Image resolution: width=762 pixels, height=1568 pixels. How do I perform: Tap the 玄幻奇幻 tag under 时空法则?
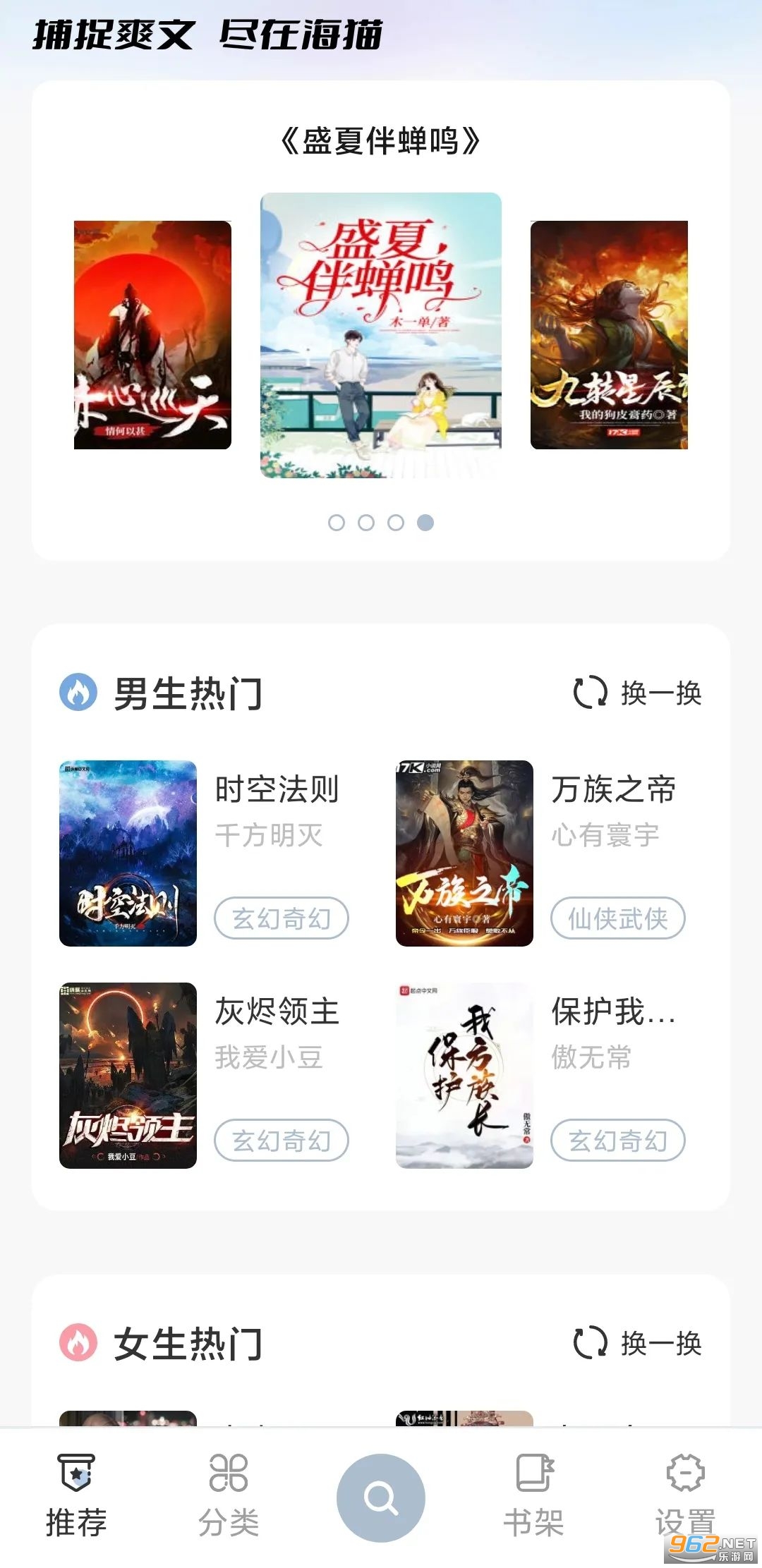click(x=282, y=918)
